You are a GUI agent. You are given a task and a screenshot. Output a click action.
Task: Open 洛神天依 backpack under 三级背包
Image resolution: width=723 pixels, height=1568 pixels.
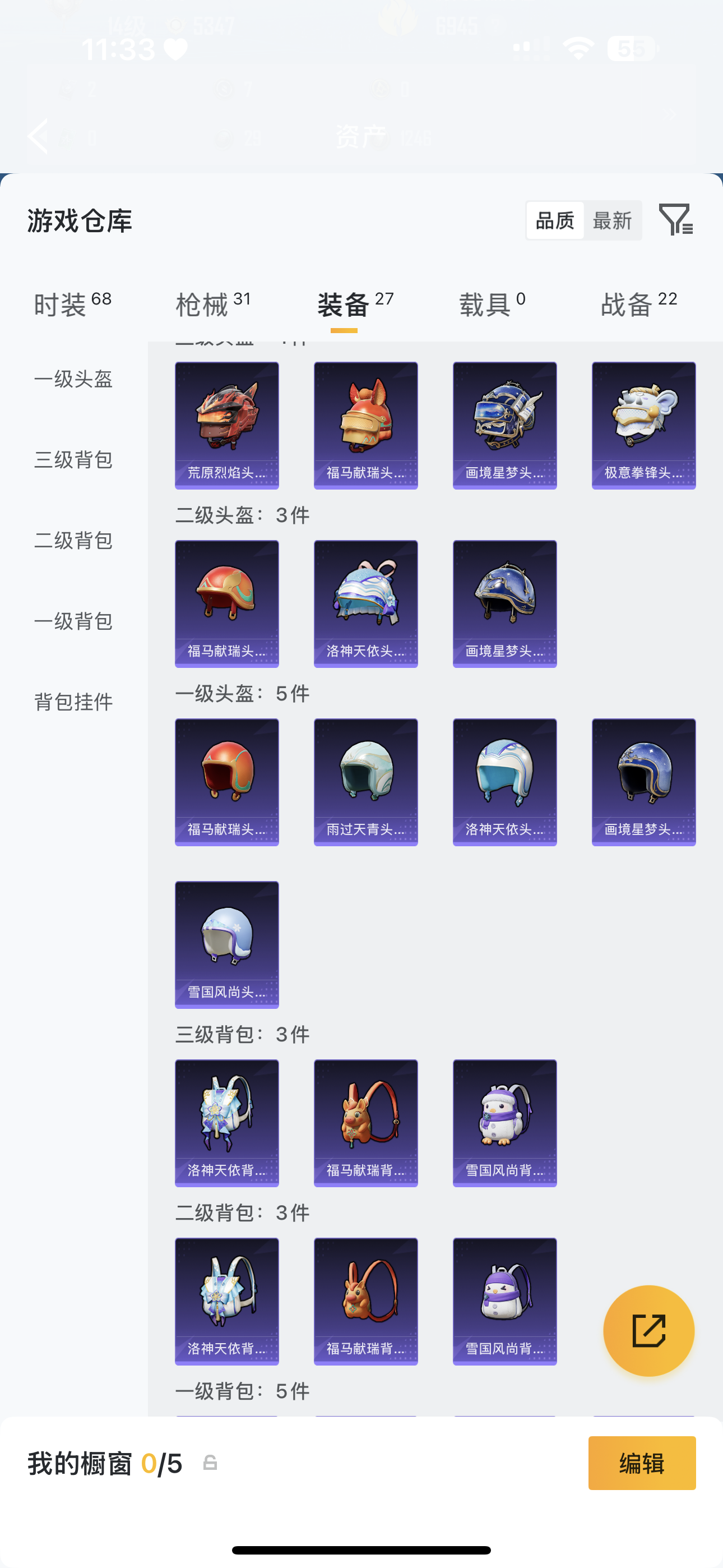[x=226, y=1122]
